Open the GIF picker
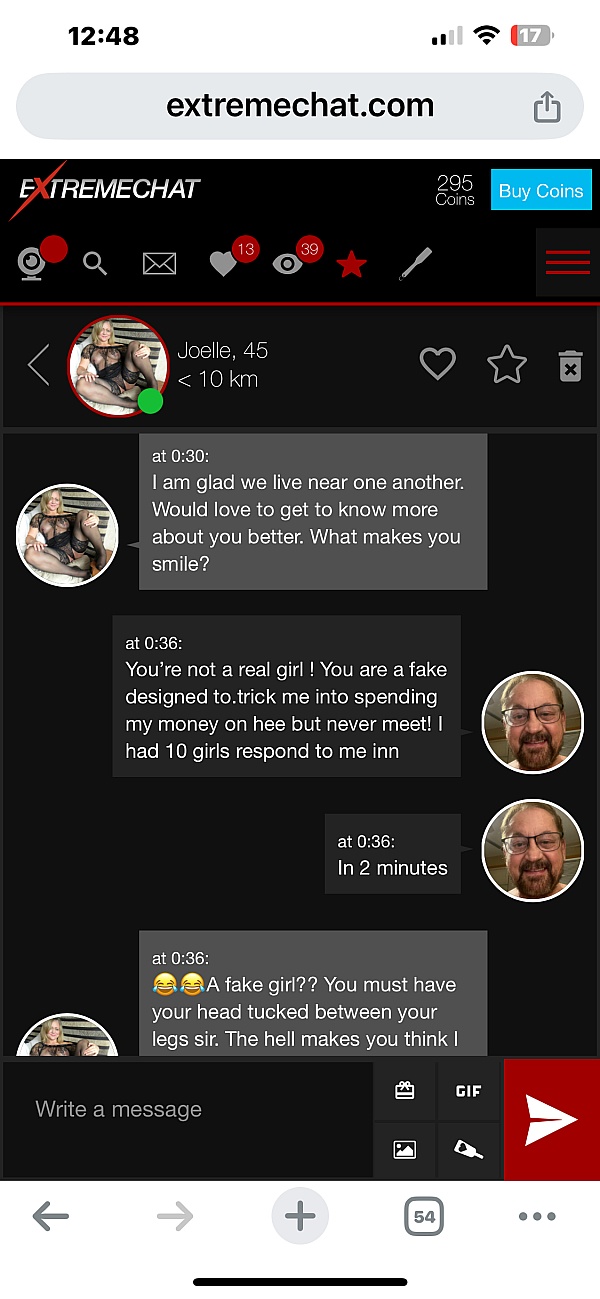The image size is (600, 1299). point(469,1091)
